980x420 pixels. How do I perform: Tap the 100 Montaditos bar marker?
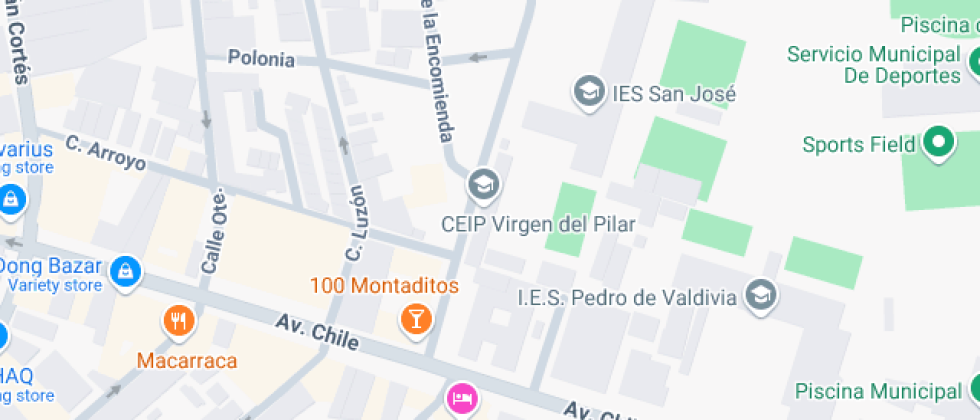click(x=413, y=319)
